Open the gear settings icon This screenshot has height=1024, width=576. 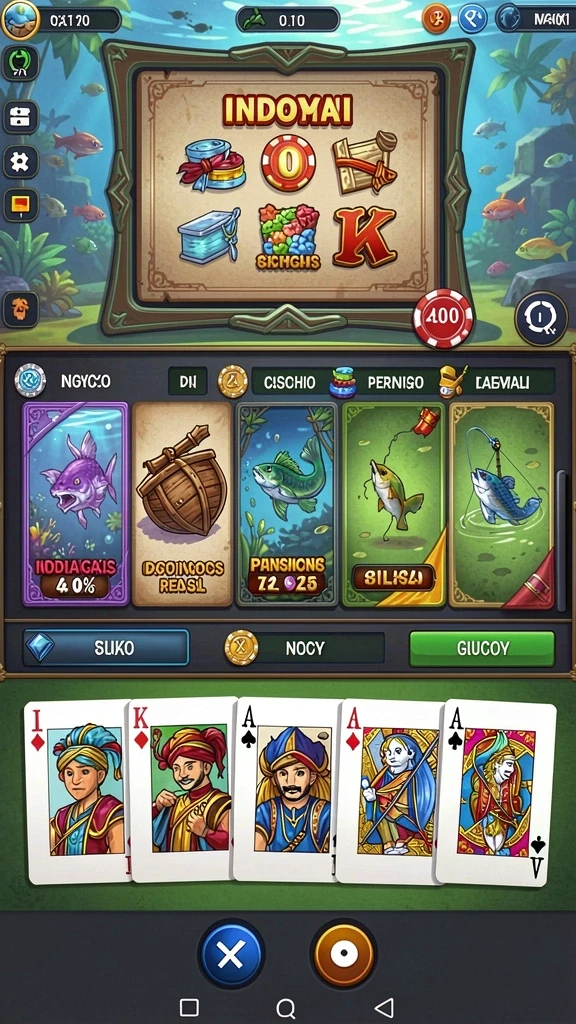20,161
